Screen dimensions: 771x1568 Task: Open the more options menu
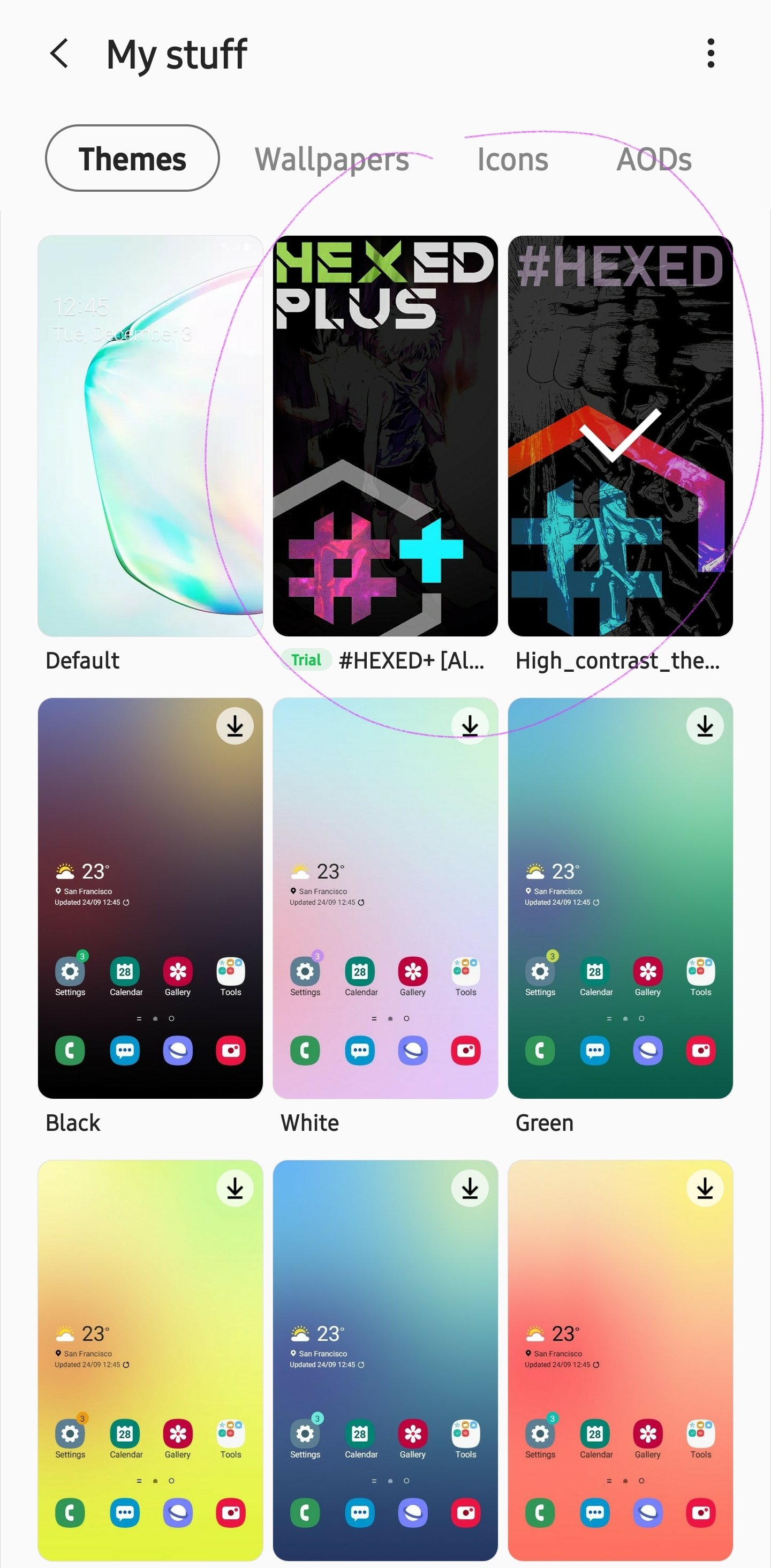(x=710, y=54)
